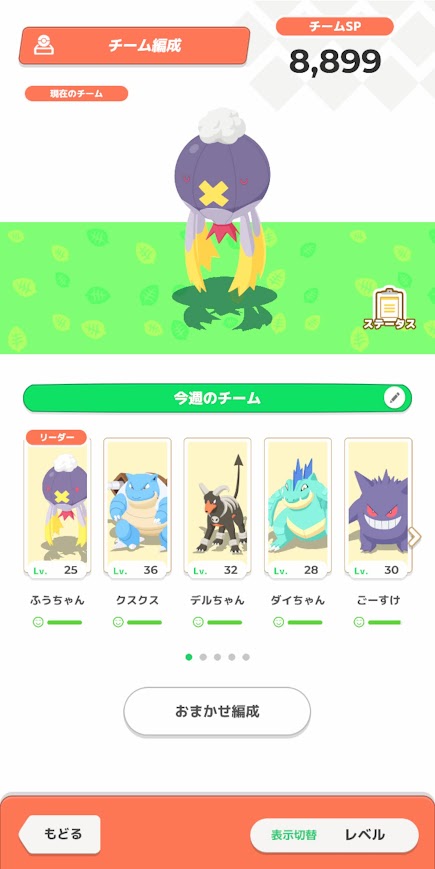The width and height of the screenshot is (435, 869).
Task: Choose the ダイちゃん team card
Action: [x=298, y=508]
